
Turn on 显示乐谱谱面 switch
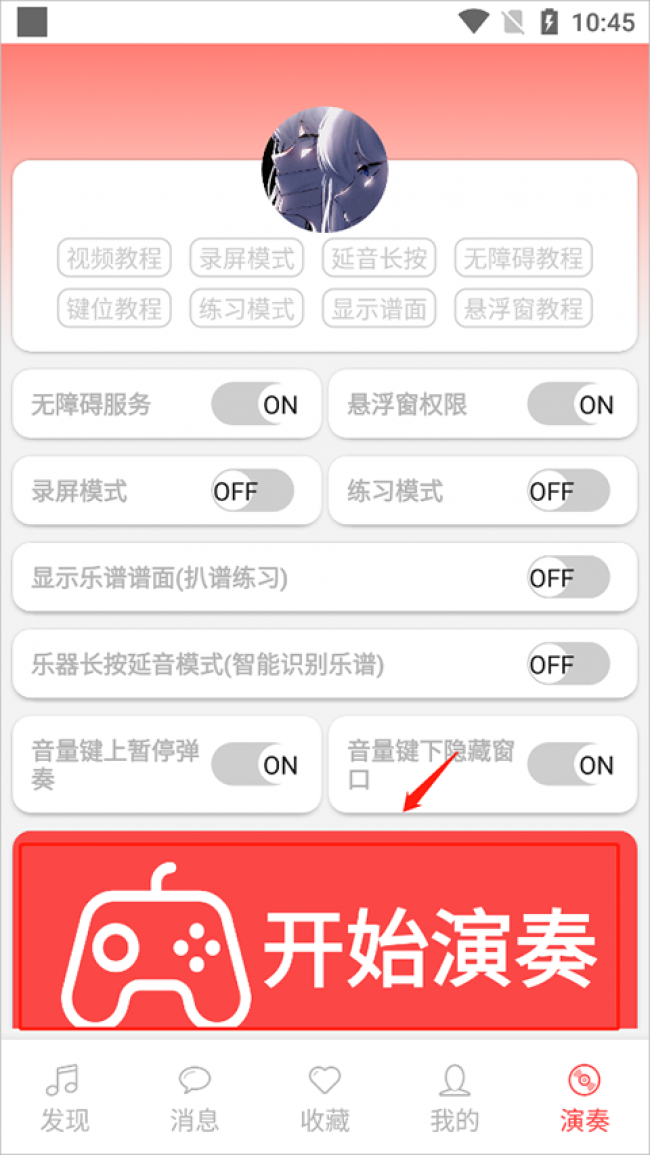(x=569, y=578)
